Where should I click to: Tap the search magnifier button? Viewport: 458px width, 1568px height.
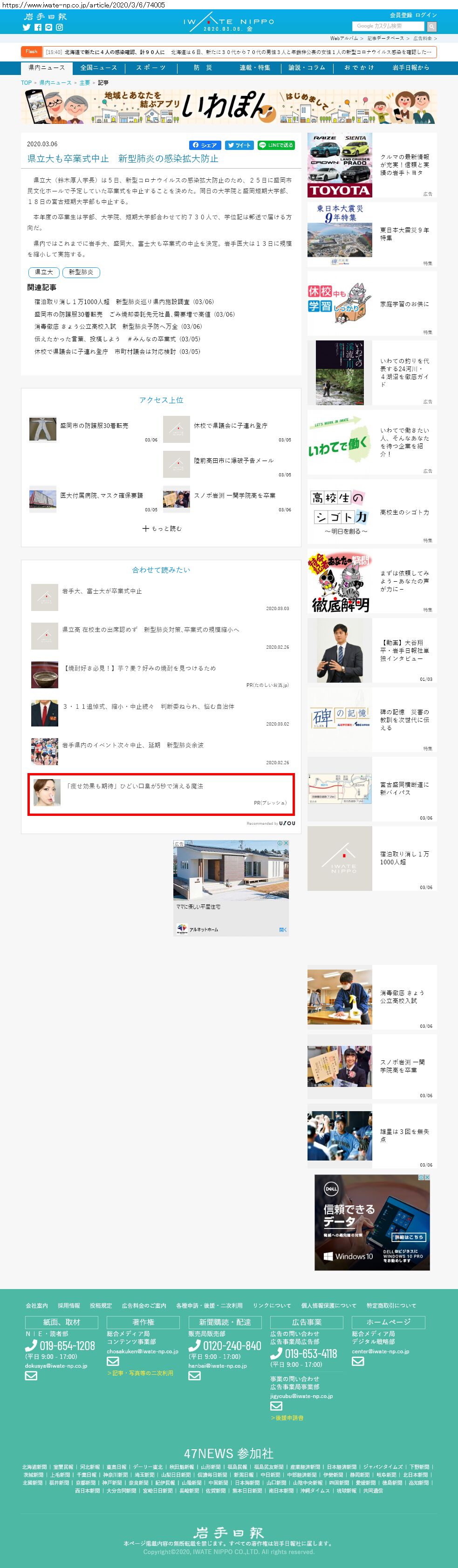point(431,27)
